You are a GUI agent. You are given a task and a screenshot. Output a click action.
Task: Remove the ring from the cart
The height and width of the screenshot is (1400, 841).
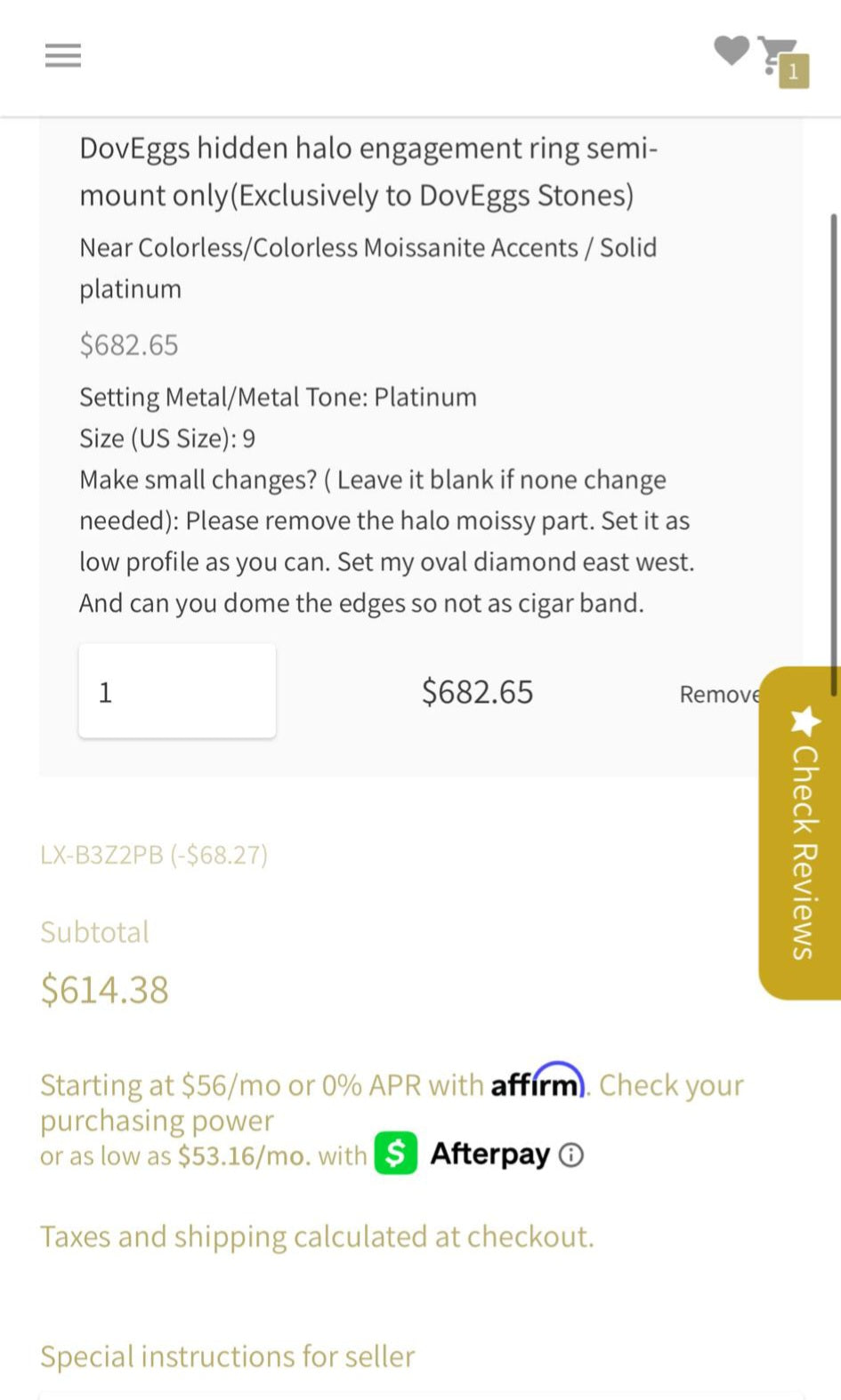click(719, 694)
